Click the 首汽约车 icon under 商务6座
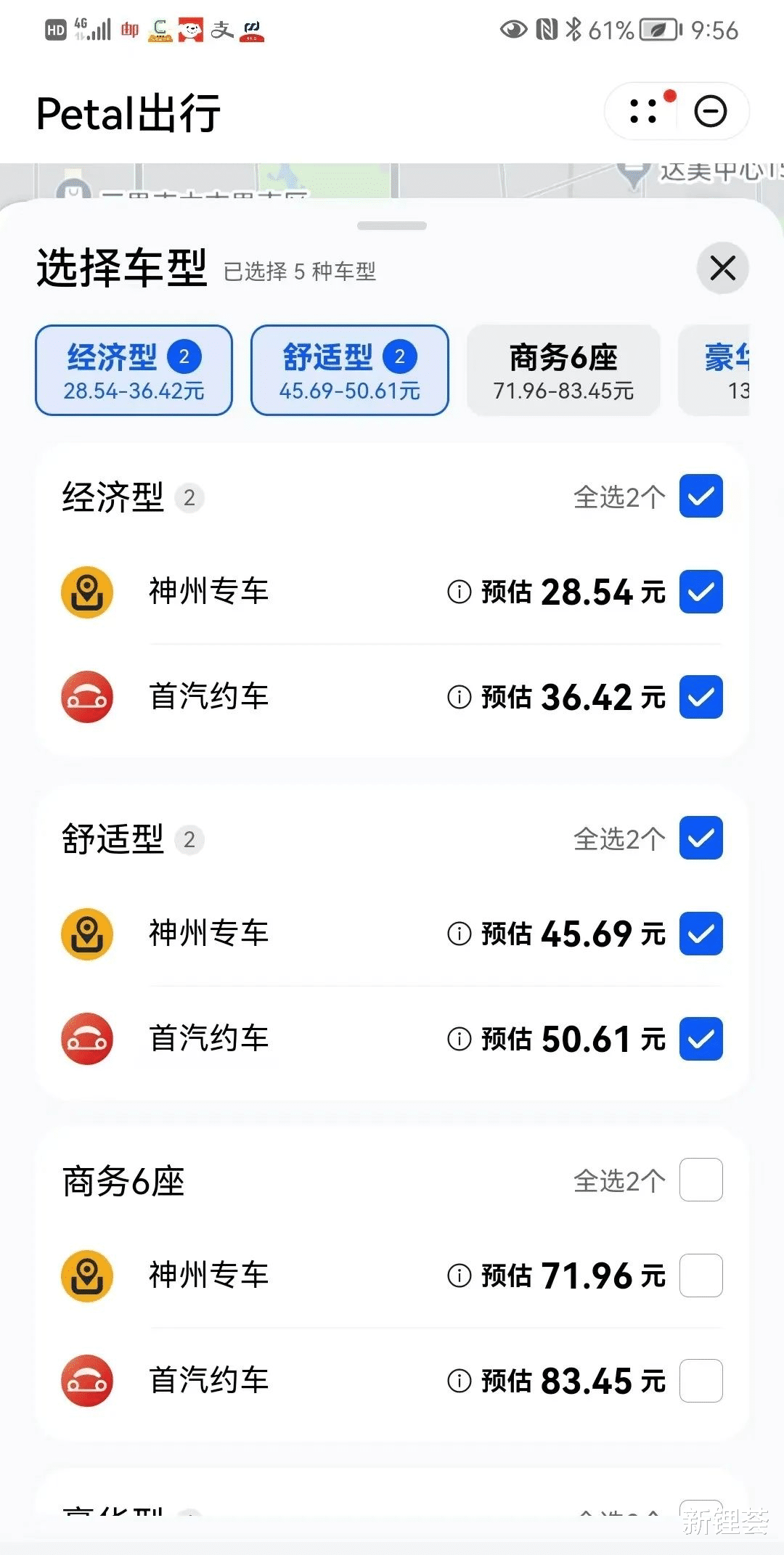Image resolution: width=784 pixels, height=1555 pixels. [86, 1381]
